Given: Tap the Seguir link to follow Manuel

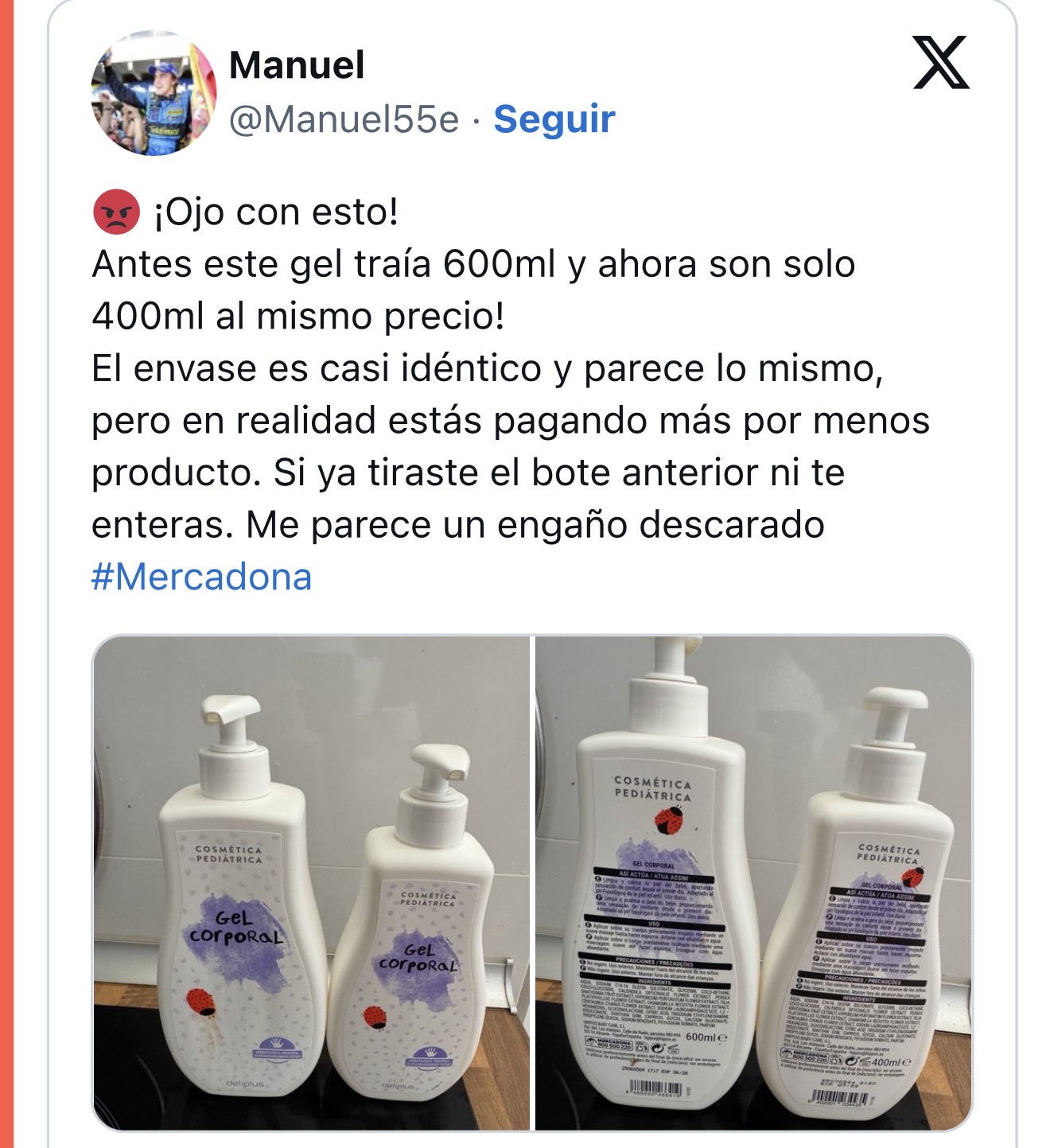Looking at the screenshot, I should point(554,119).
